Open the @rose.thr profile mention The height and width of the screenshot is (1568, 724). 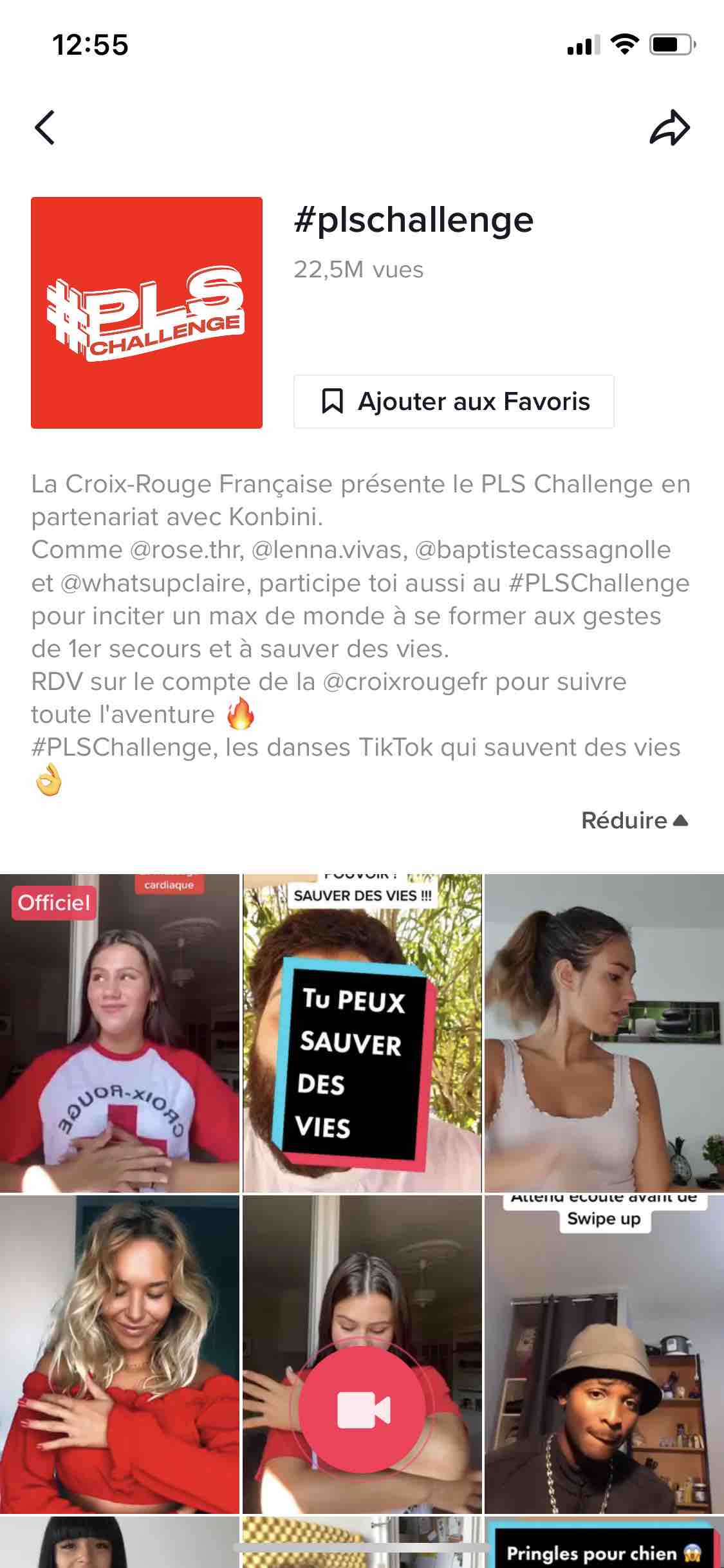(186, 550)
